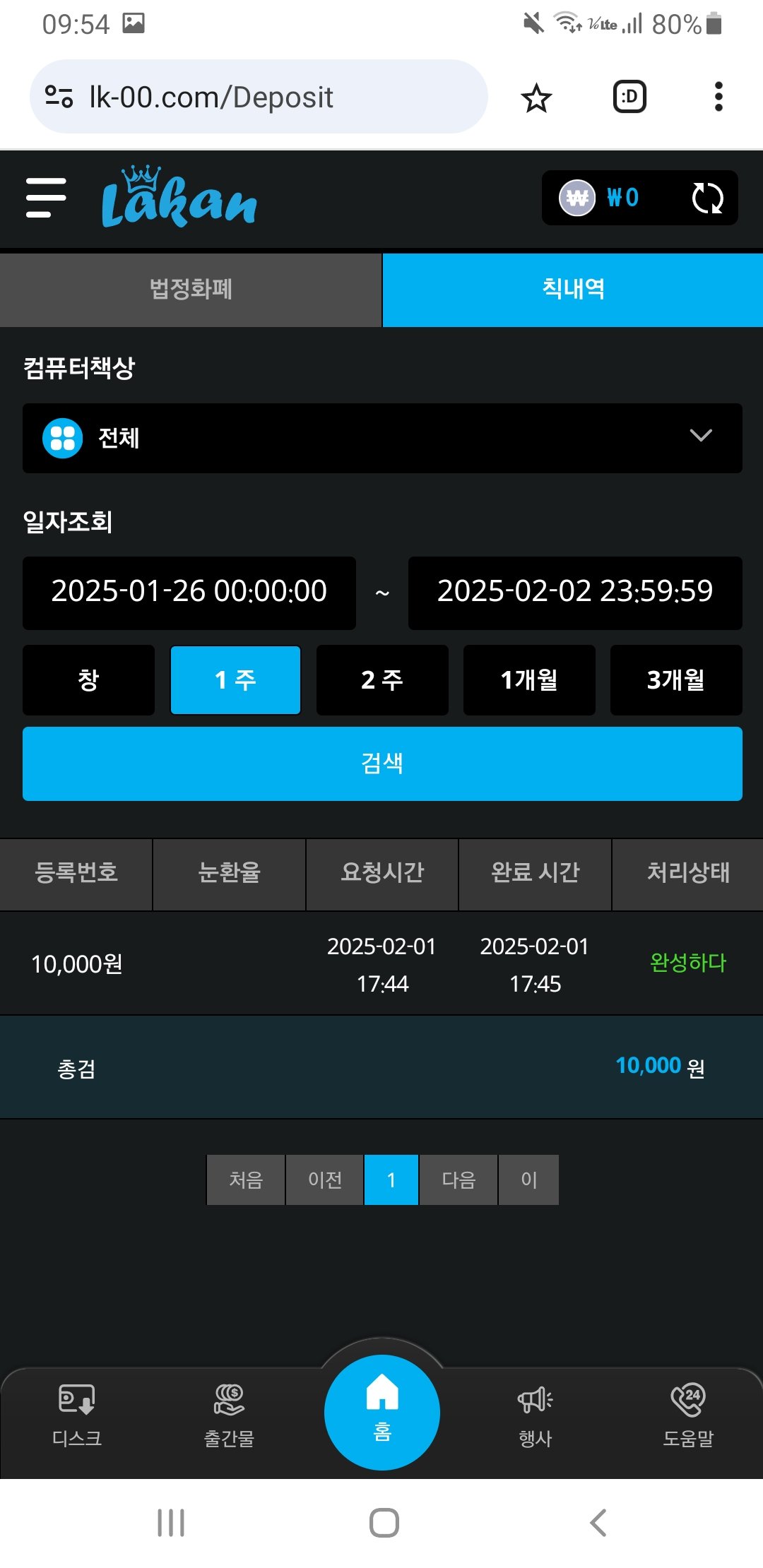Open the hamburger drawer menu

pyautogui.click(x=46, y=198)
